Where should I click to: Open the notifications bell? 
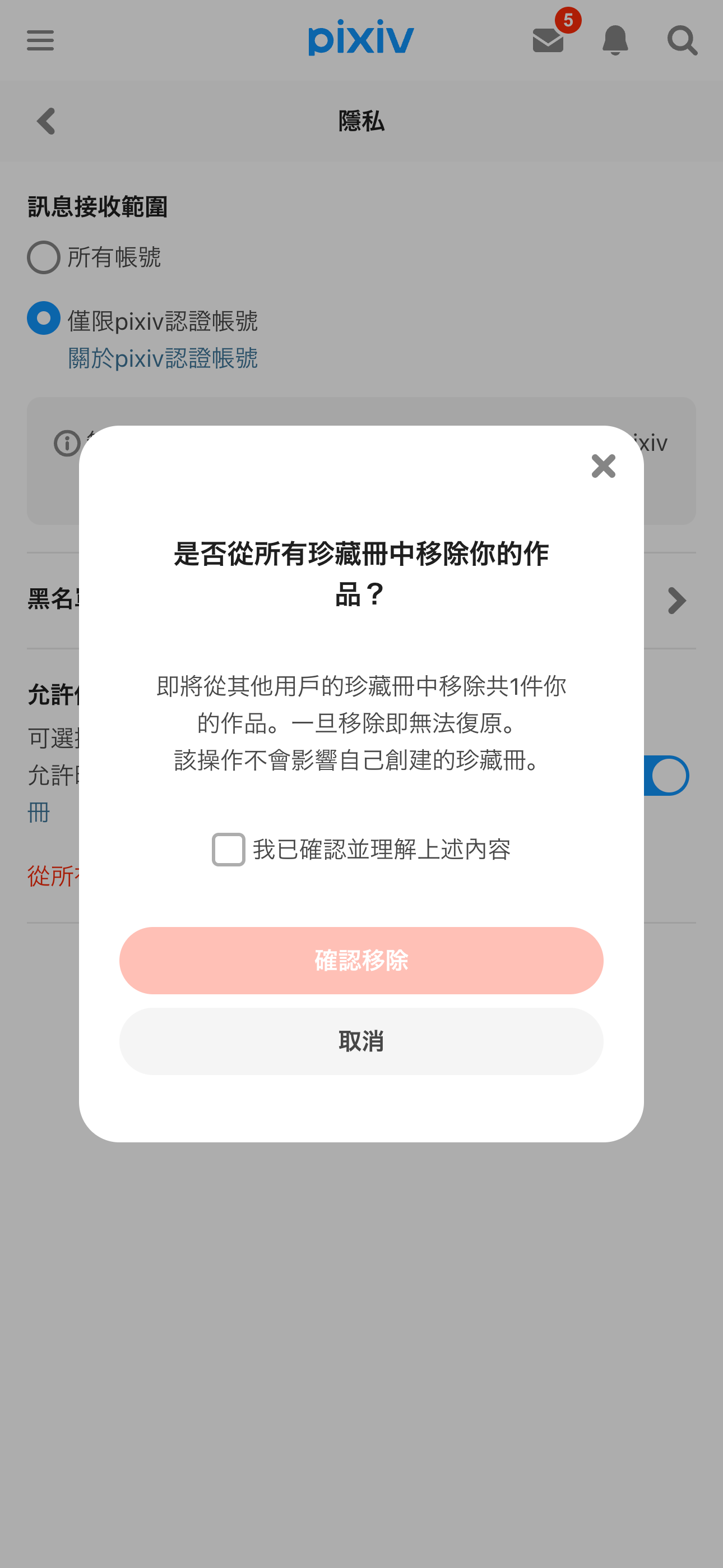click(x=615, y=40)
